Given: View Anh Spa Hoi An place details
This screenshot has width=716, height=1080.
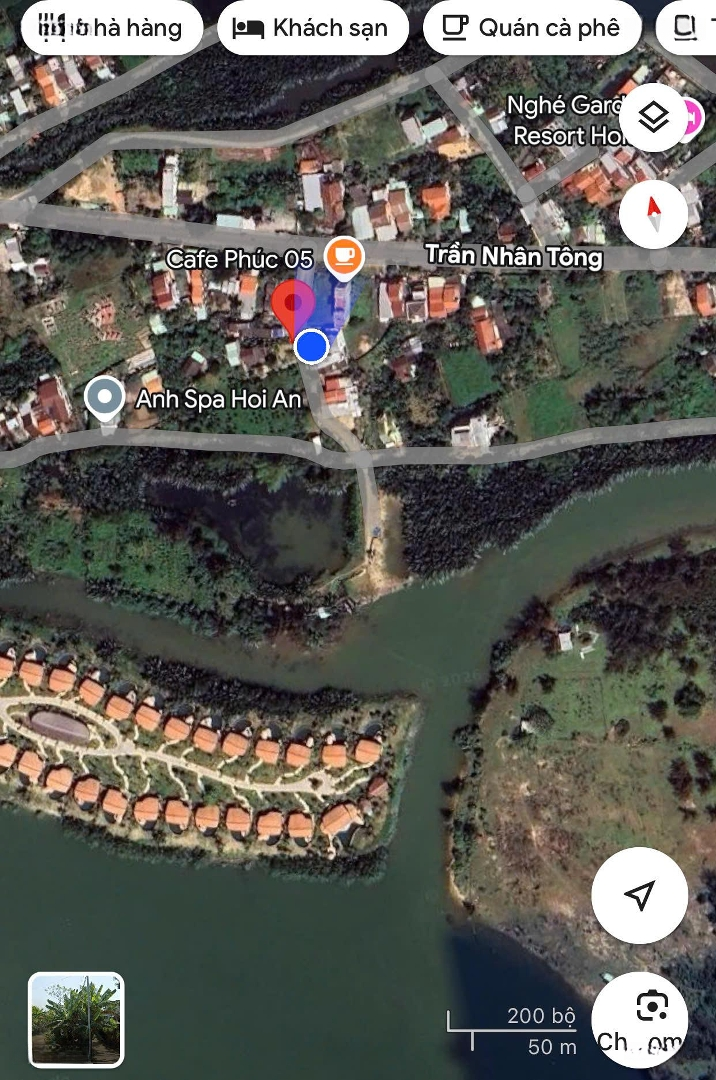Looking at the screenshot, I should tap(105, 398).
